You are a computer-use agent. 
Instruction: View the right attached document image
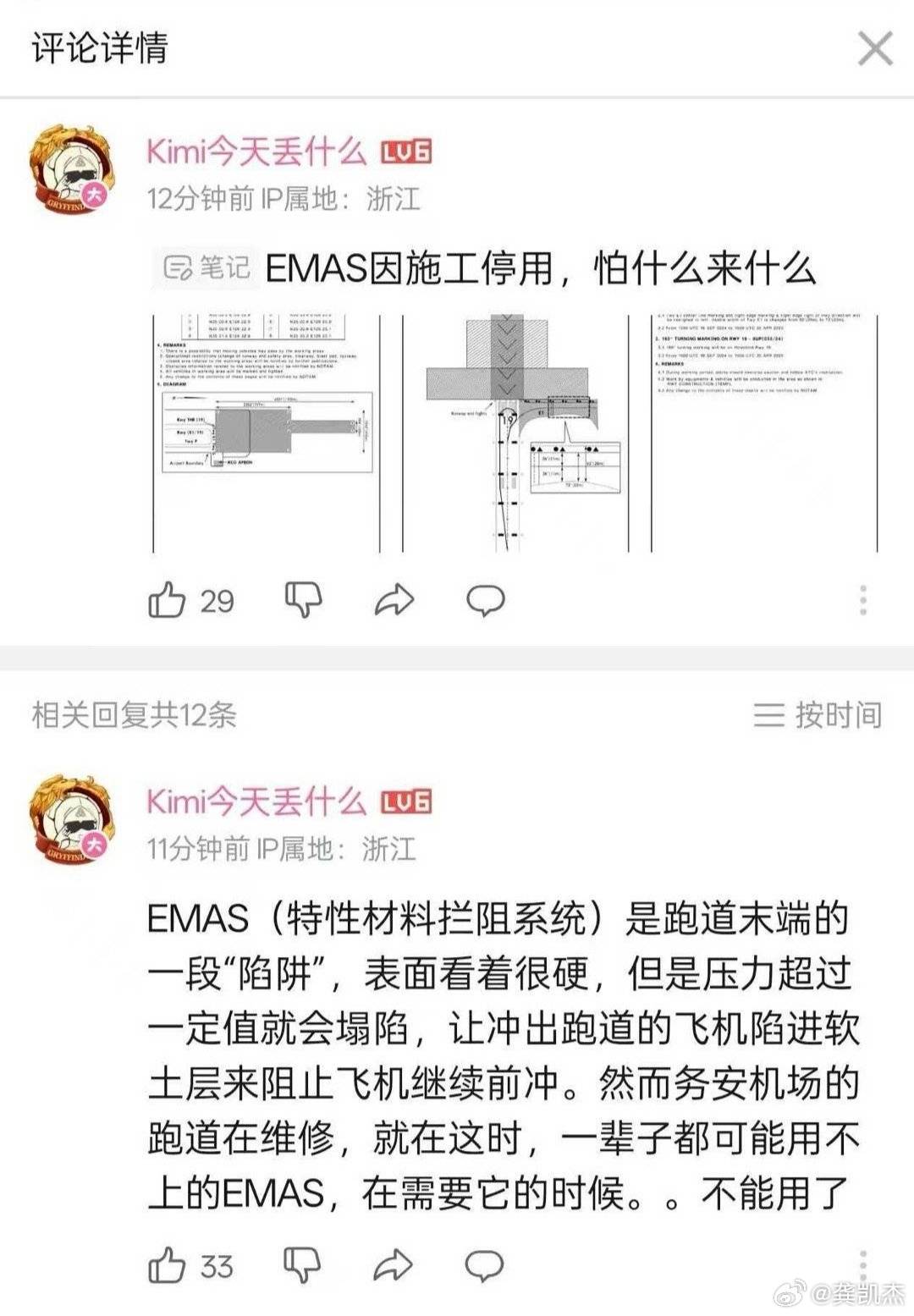tap(763, 432)
